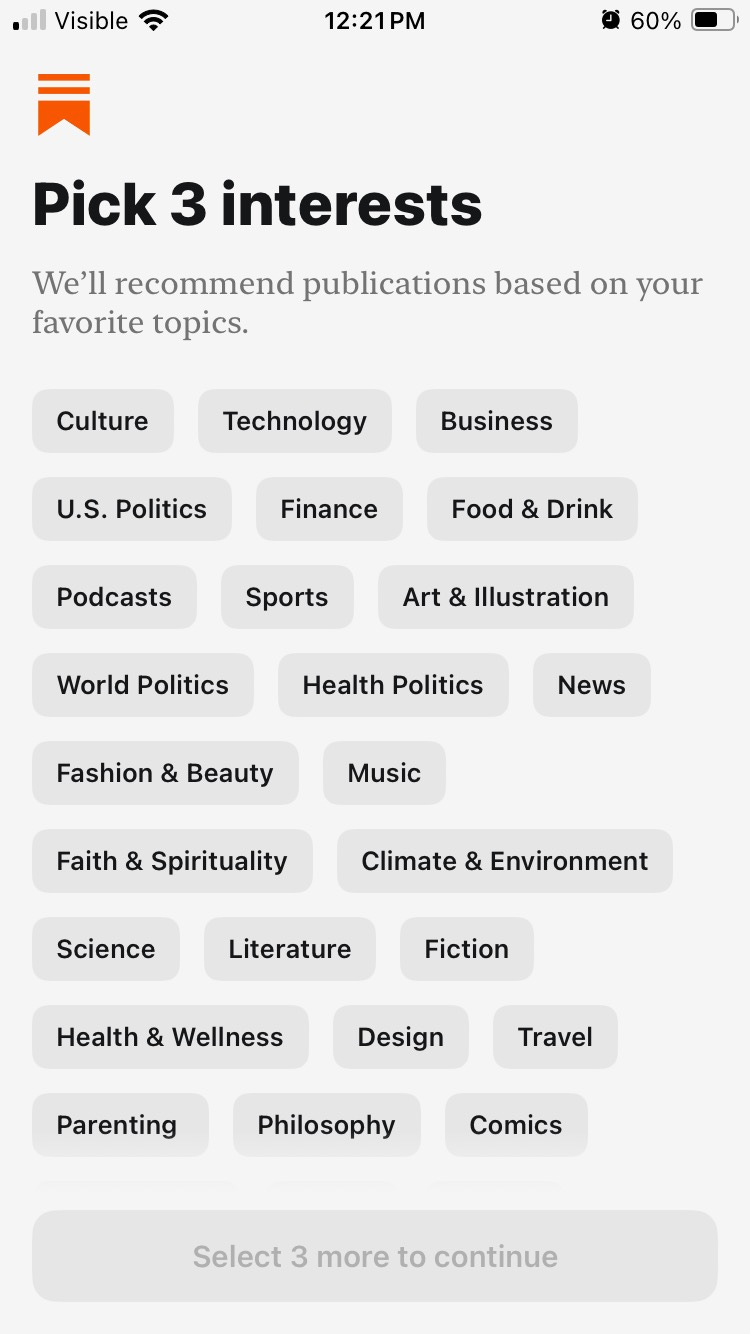Screen dimensions: 750x1334
Task: Select the Culture interest chip
Action: [x=103, y=421]
